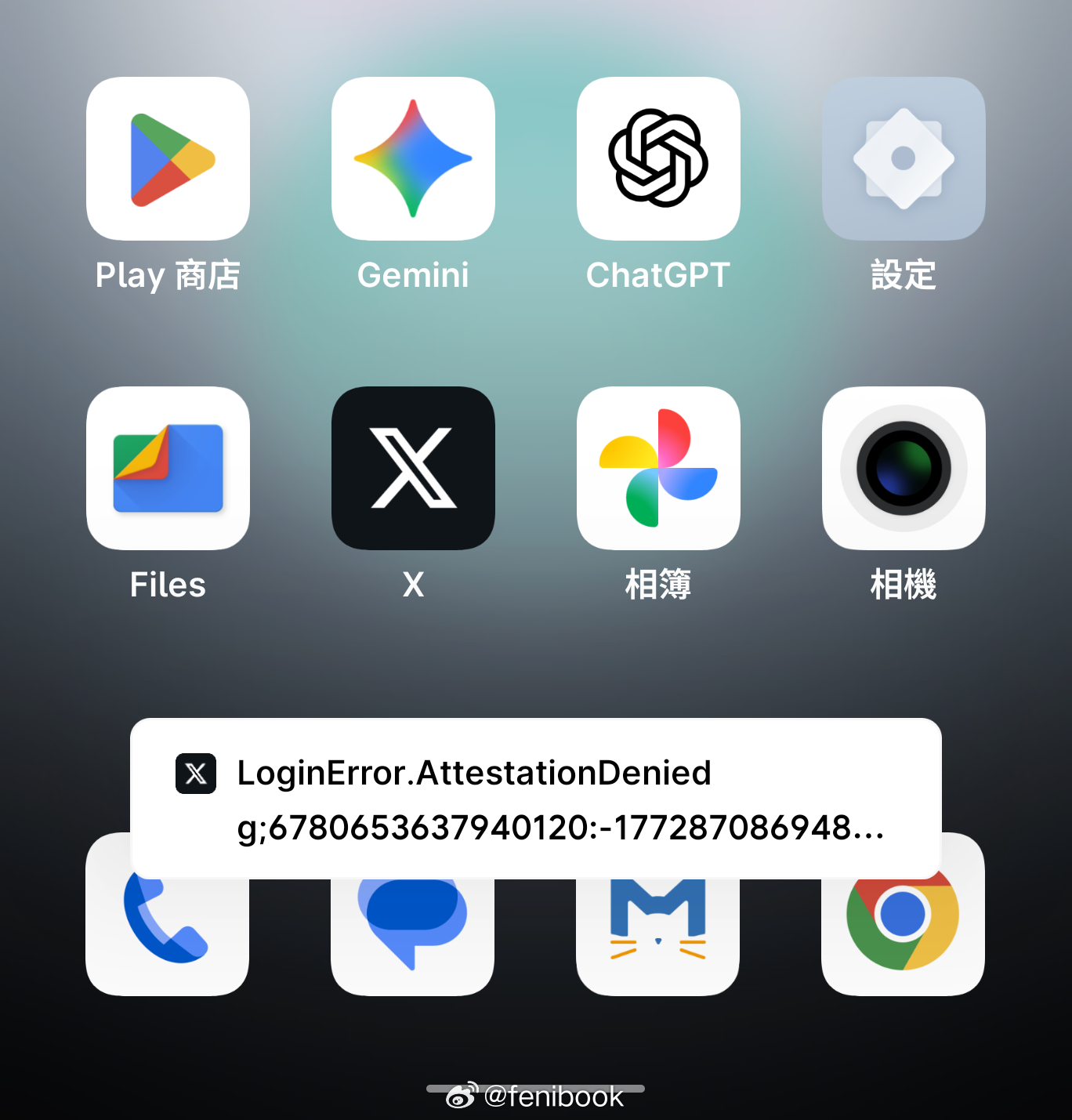This screenshot has height=1120, width=1072.
Task: Open the ChatGPT app
Action: point(658,158)
